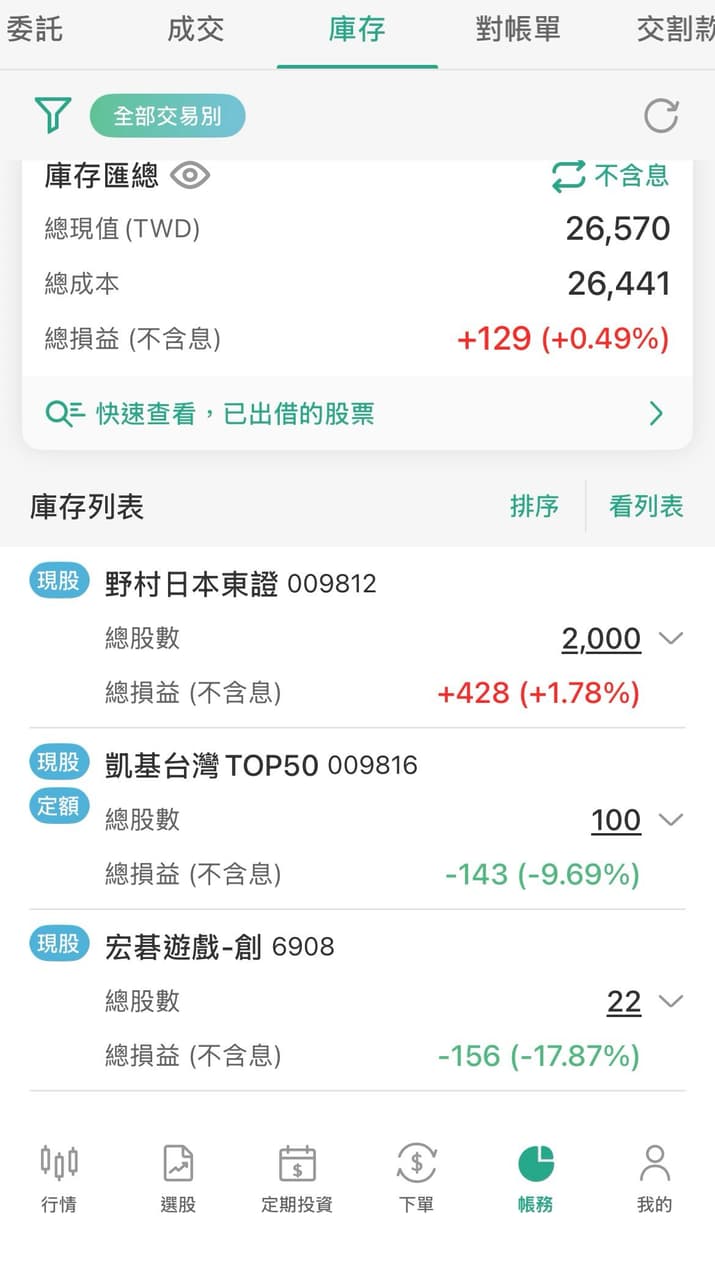Viewport: 715px width, 1280px height.
Task: Open the 對帳單 tab
Action: tap(518, 30)
